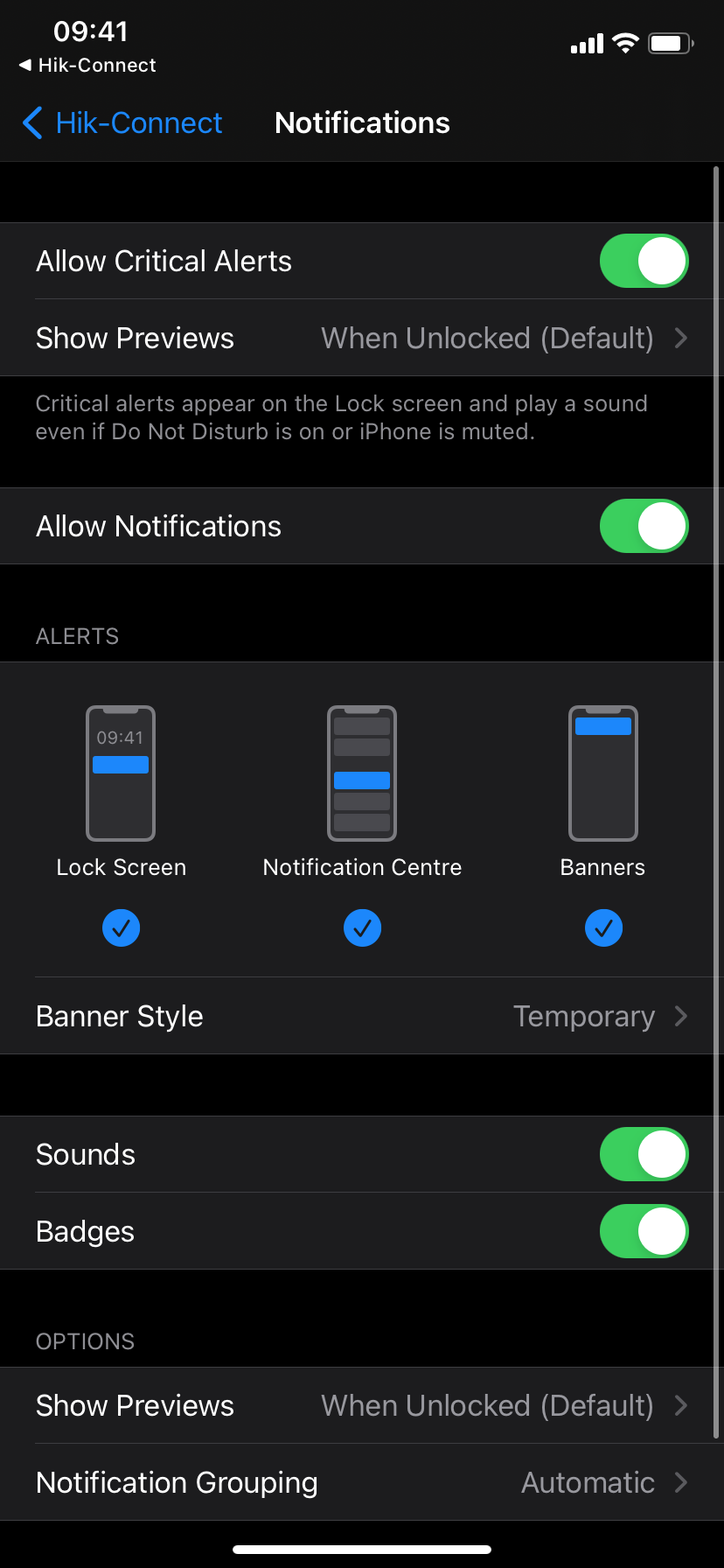Open Show Previews in Options section
The width and height of the screenshot is (724, 1568).
pos(362,1406)
